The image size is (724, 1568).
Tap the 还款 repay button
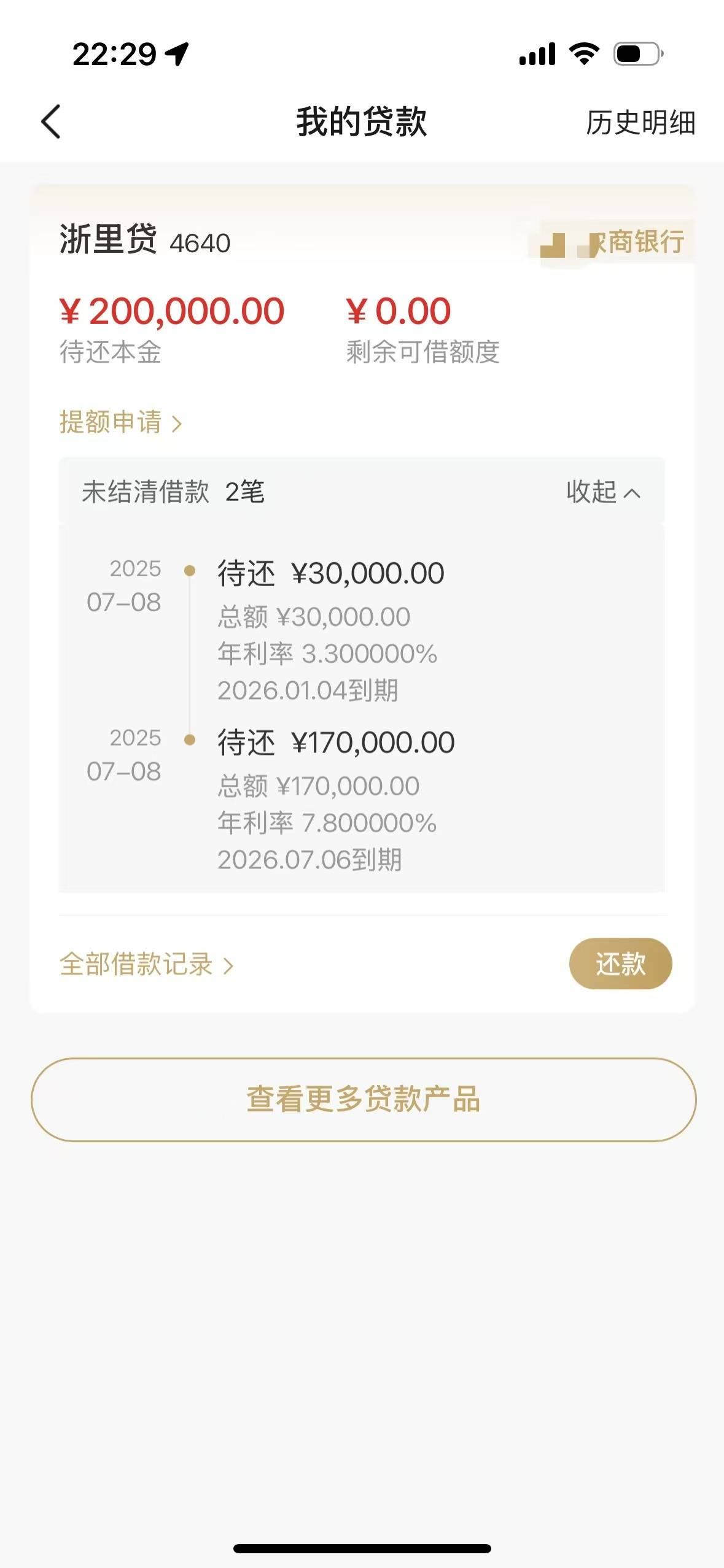[620, 964]
